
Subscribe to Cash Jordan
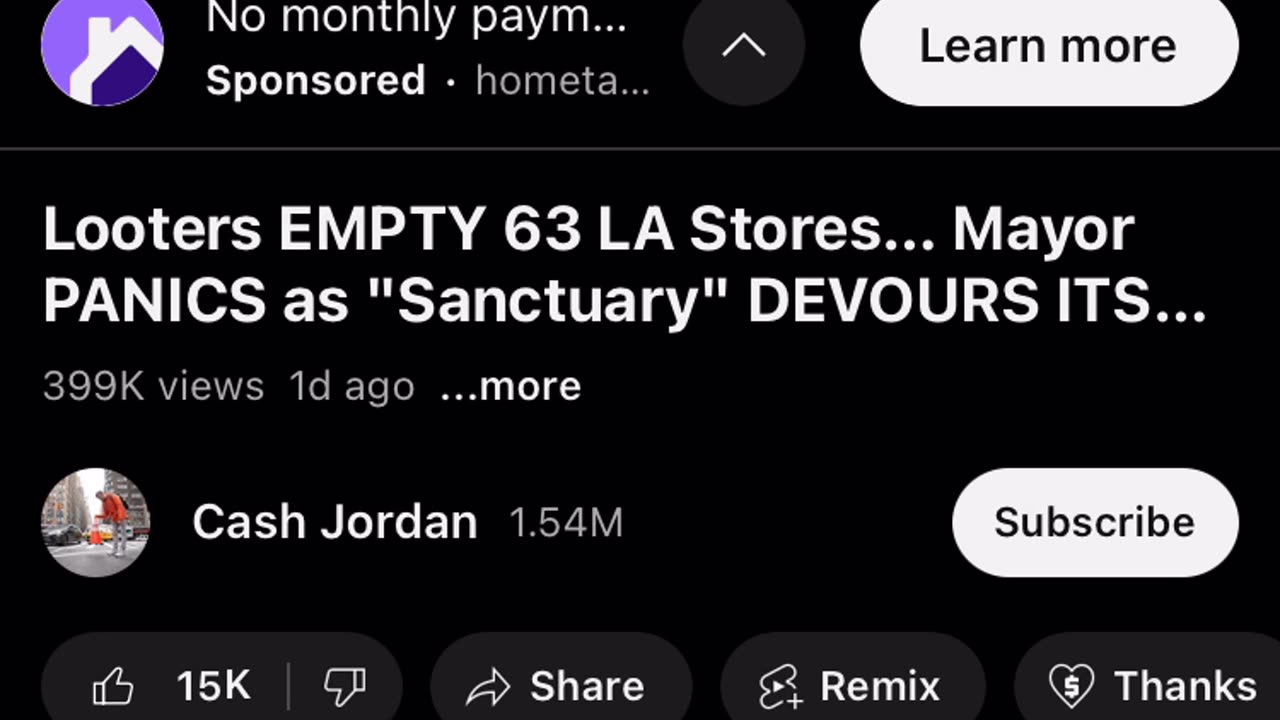pos(1094,522)
